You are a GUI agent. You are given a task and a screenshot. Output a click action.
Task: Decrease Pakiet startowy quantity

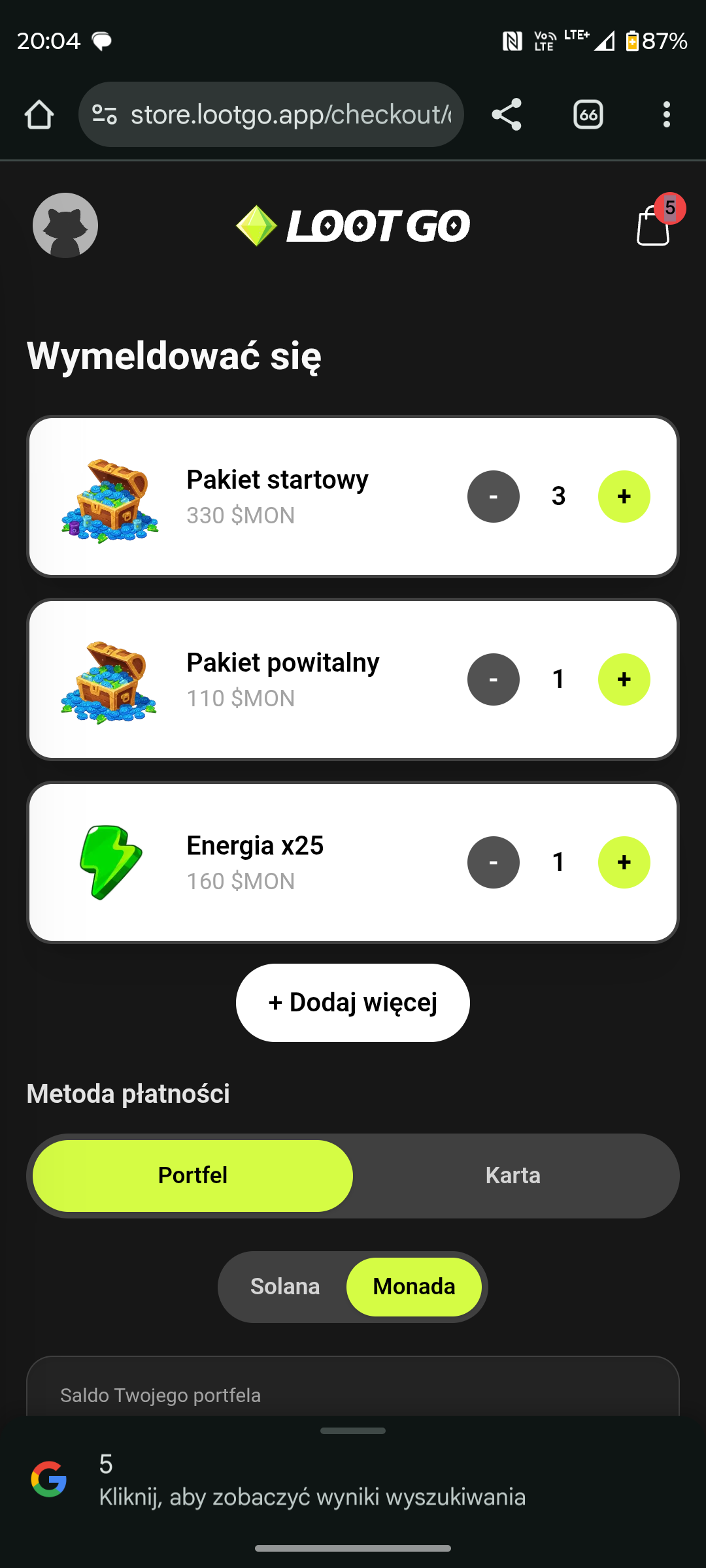click(x=494, y=497)
